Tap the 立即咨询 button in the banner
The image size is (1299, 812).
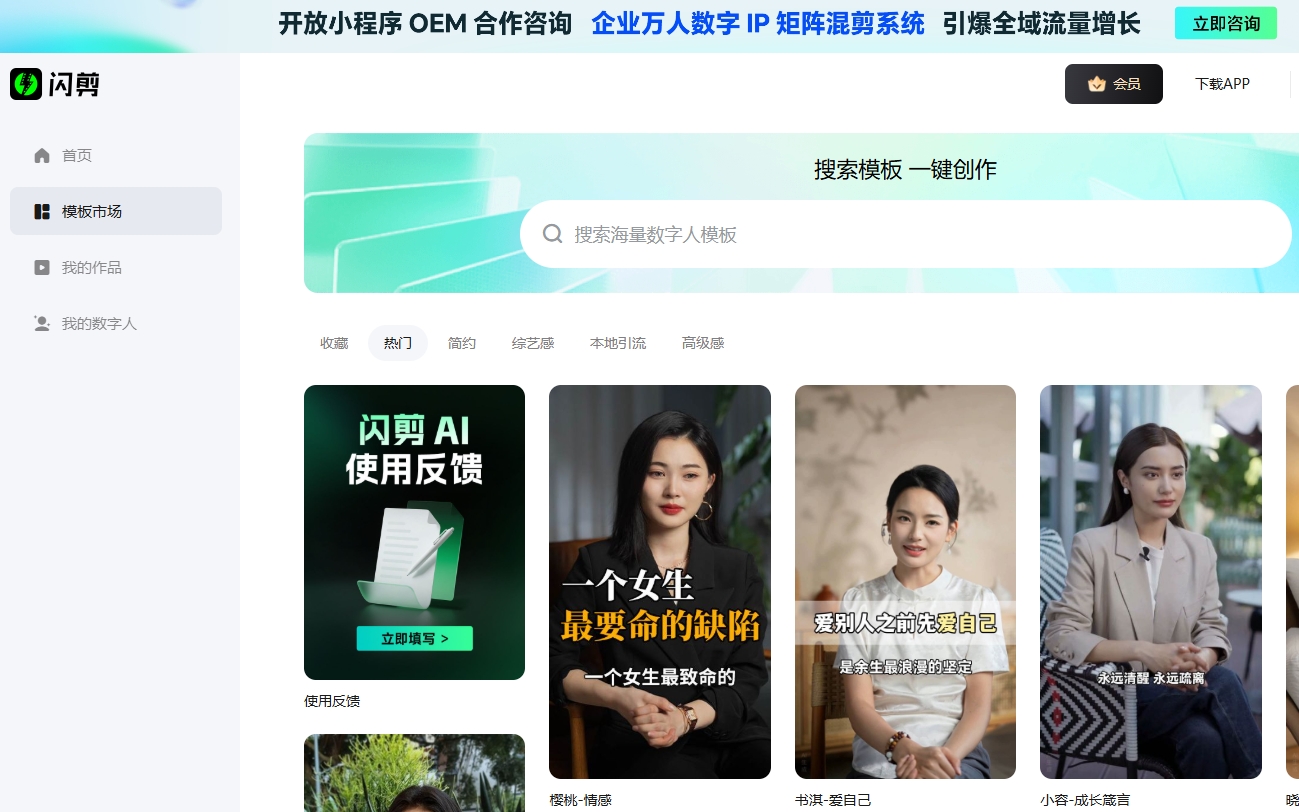click(x=1225, y=24)
